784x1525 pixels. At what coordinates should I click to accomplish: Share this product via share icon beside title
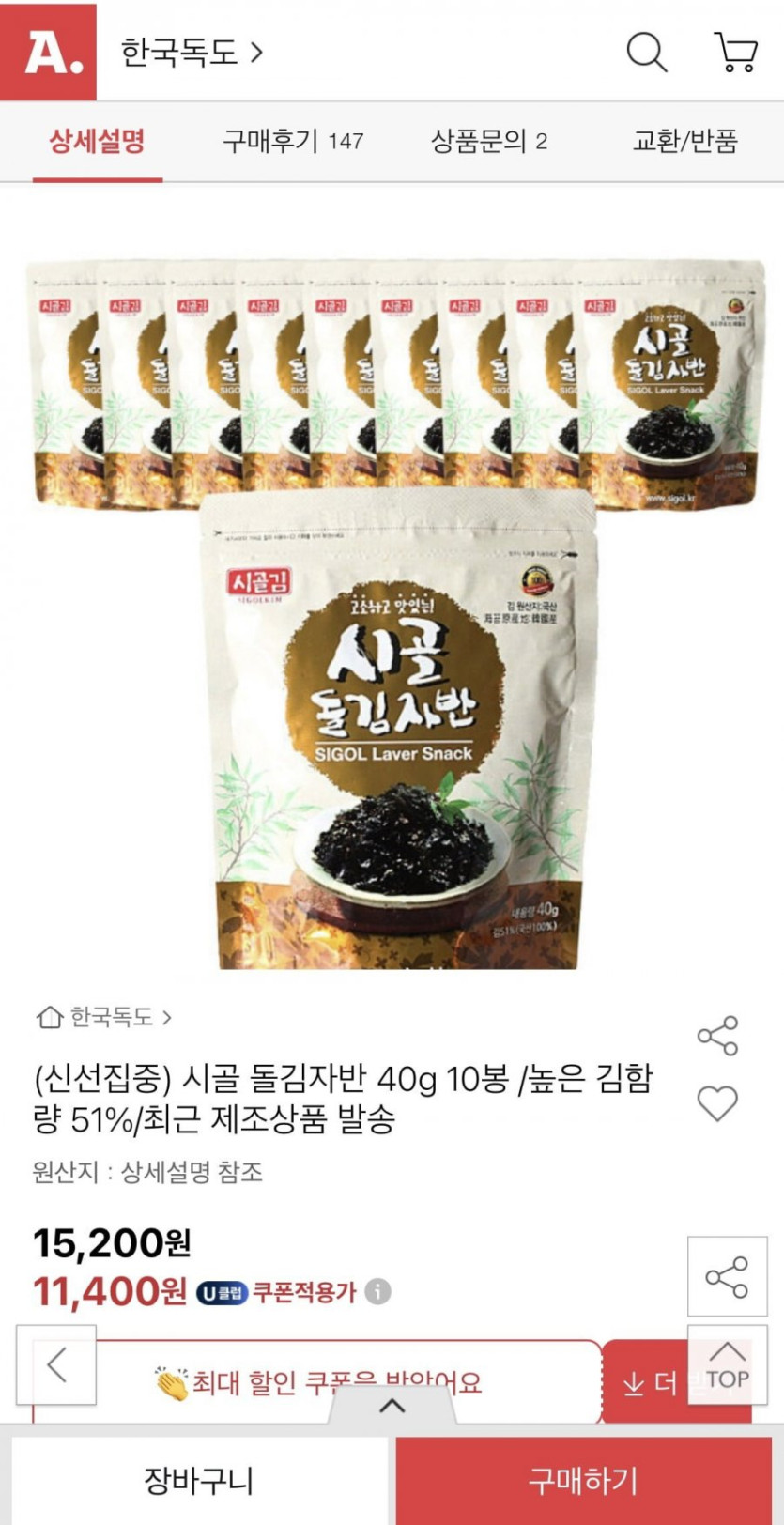(717, 1036)
